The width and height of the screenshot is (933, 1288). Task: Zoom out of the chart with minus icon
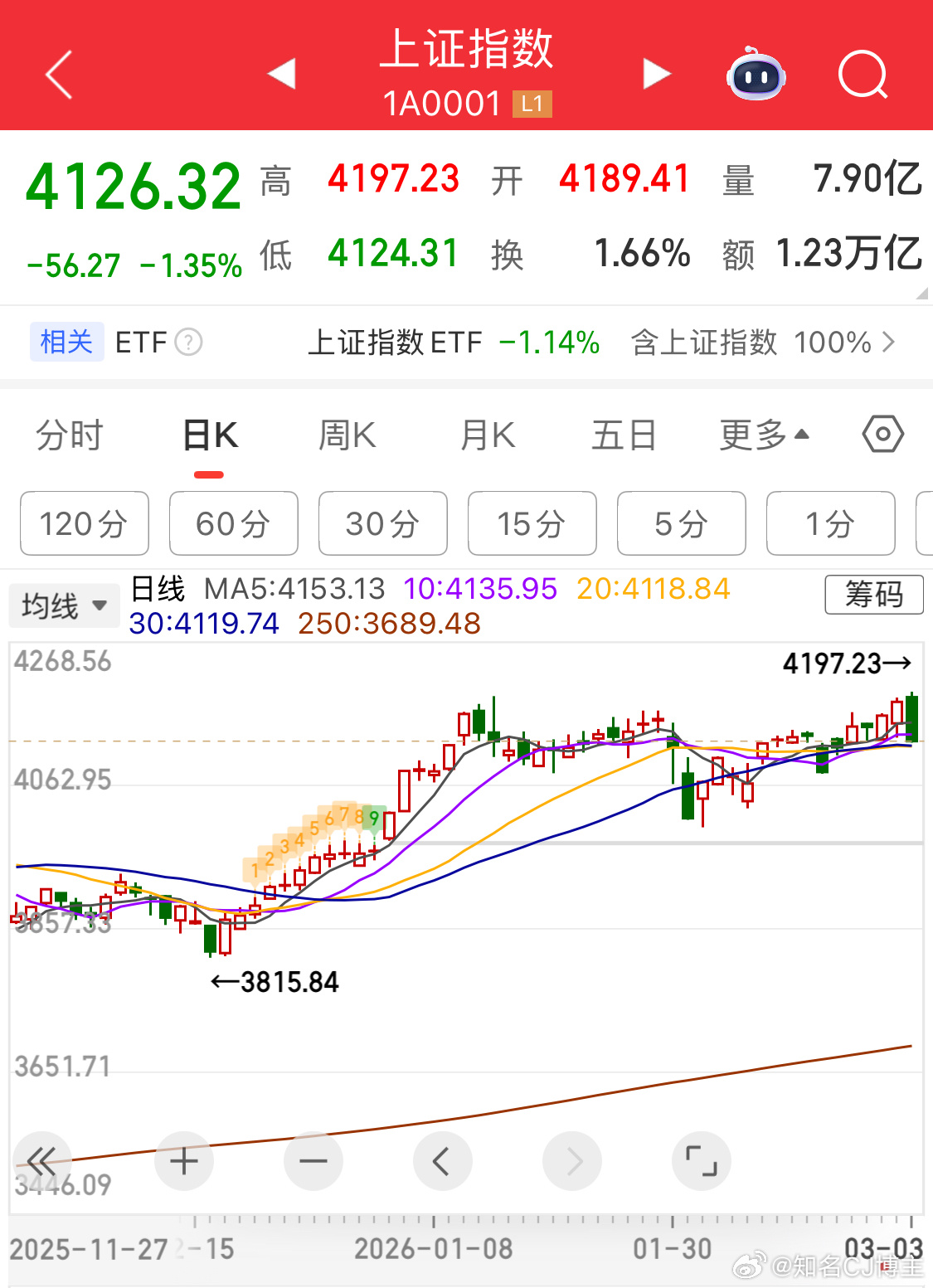313,1161
